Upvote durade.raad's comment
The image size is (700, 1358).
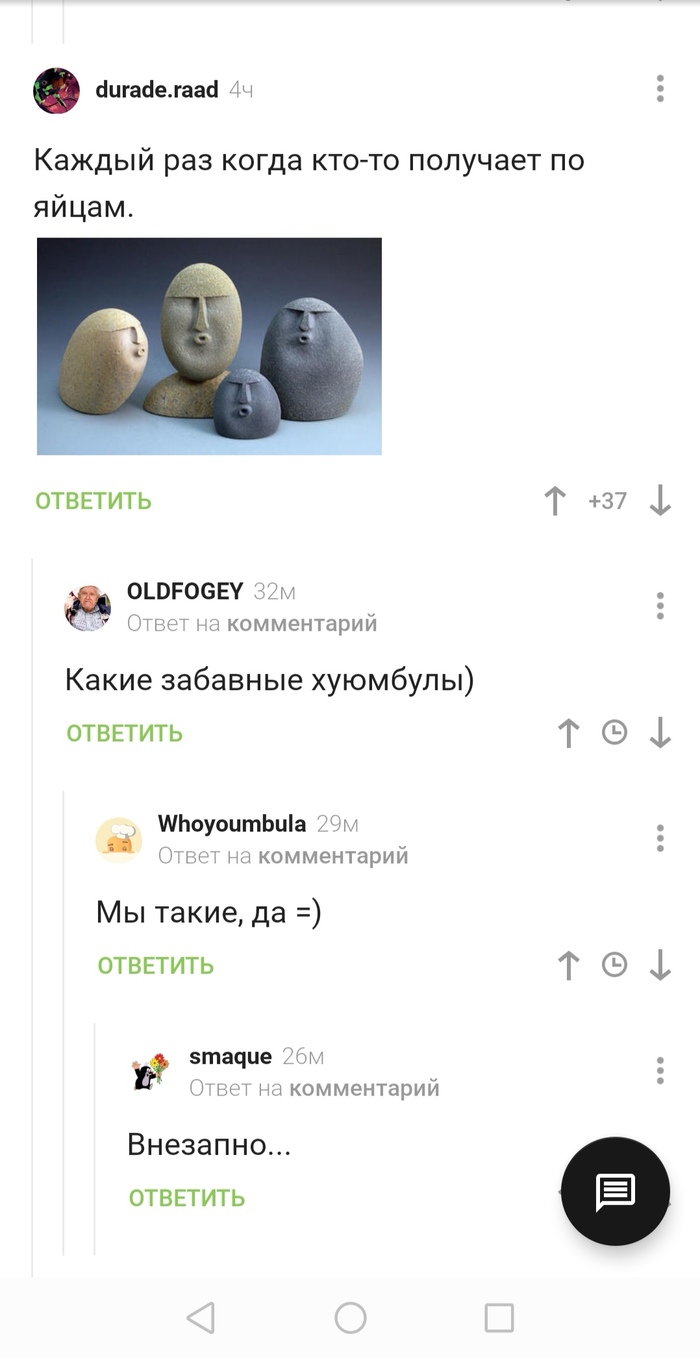coord(555,500)
